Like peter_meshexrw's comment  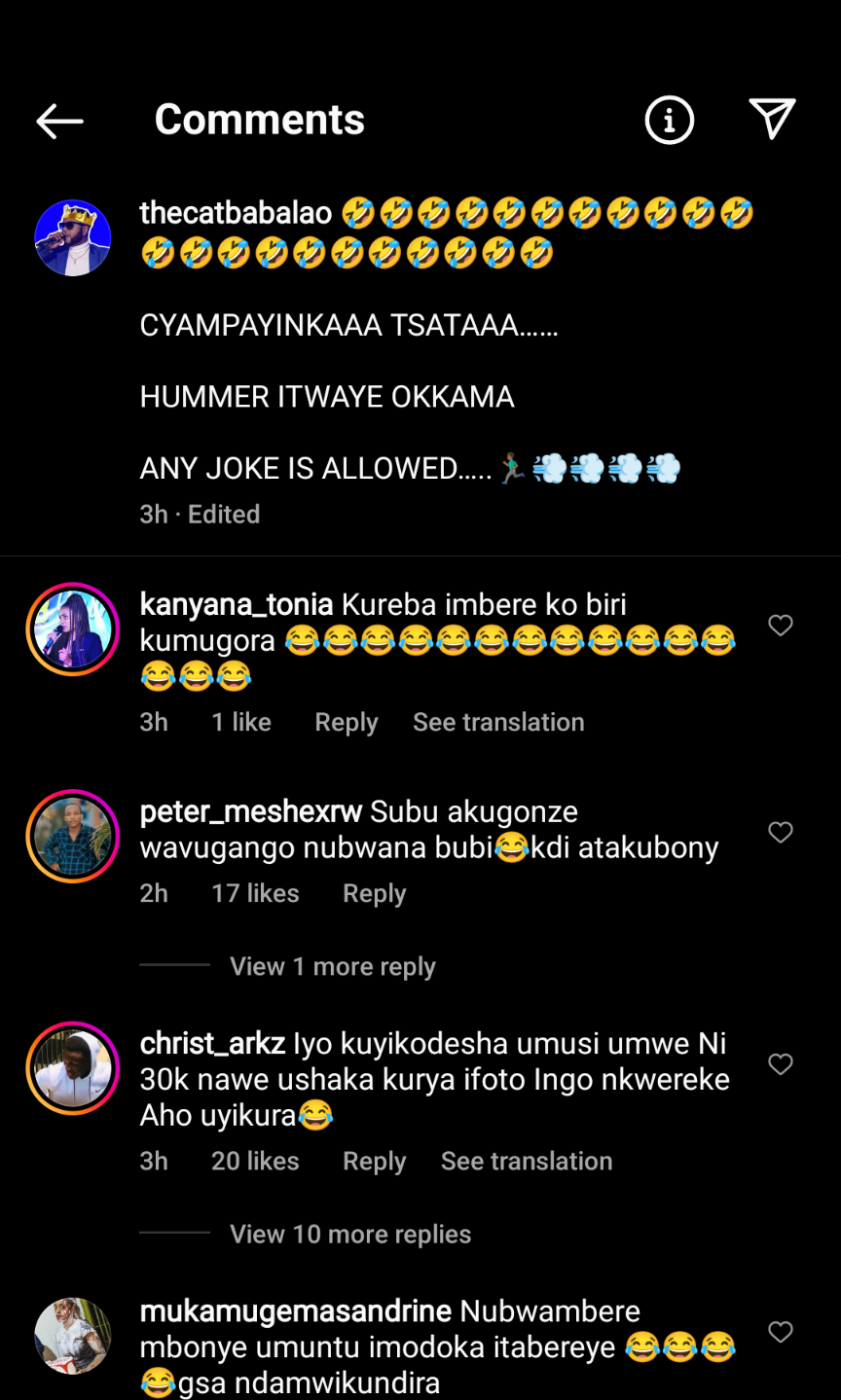[x=781, y=833]
